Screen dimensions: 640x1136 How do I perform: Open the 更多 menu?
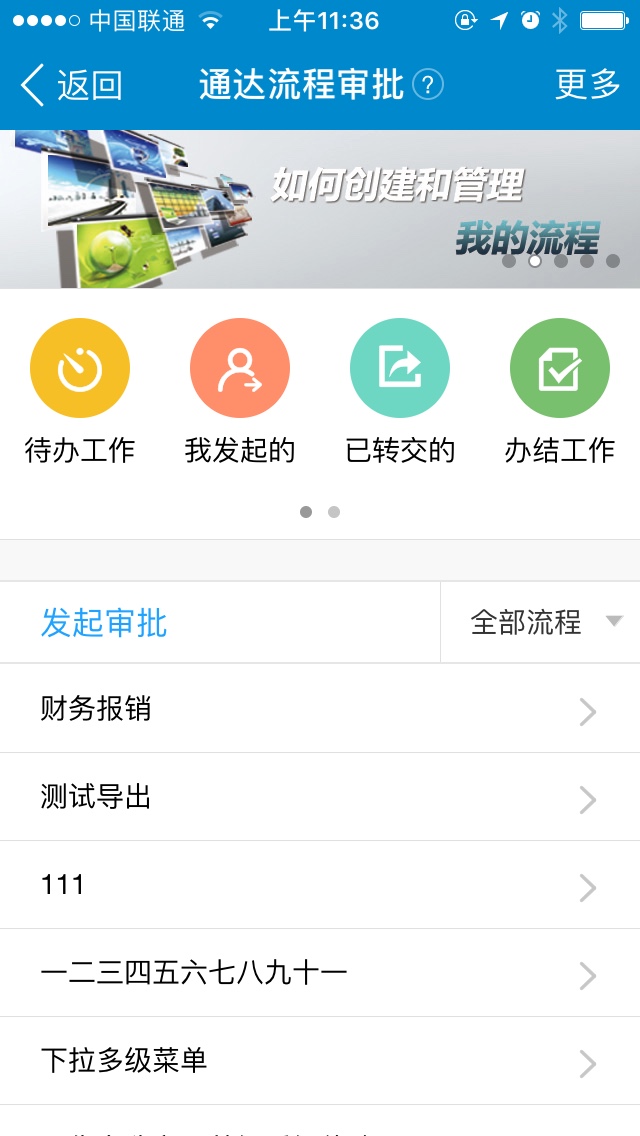(x=588, y=86)
